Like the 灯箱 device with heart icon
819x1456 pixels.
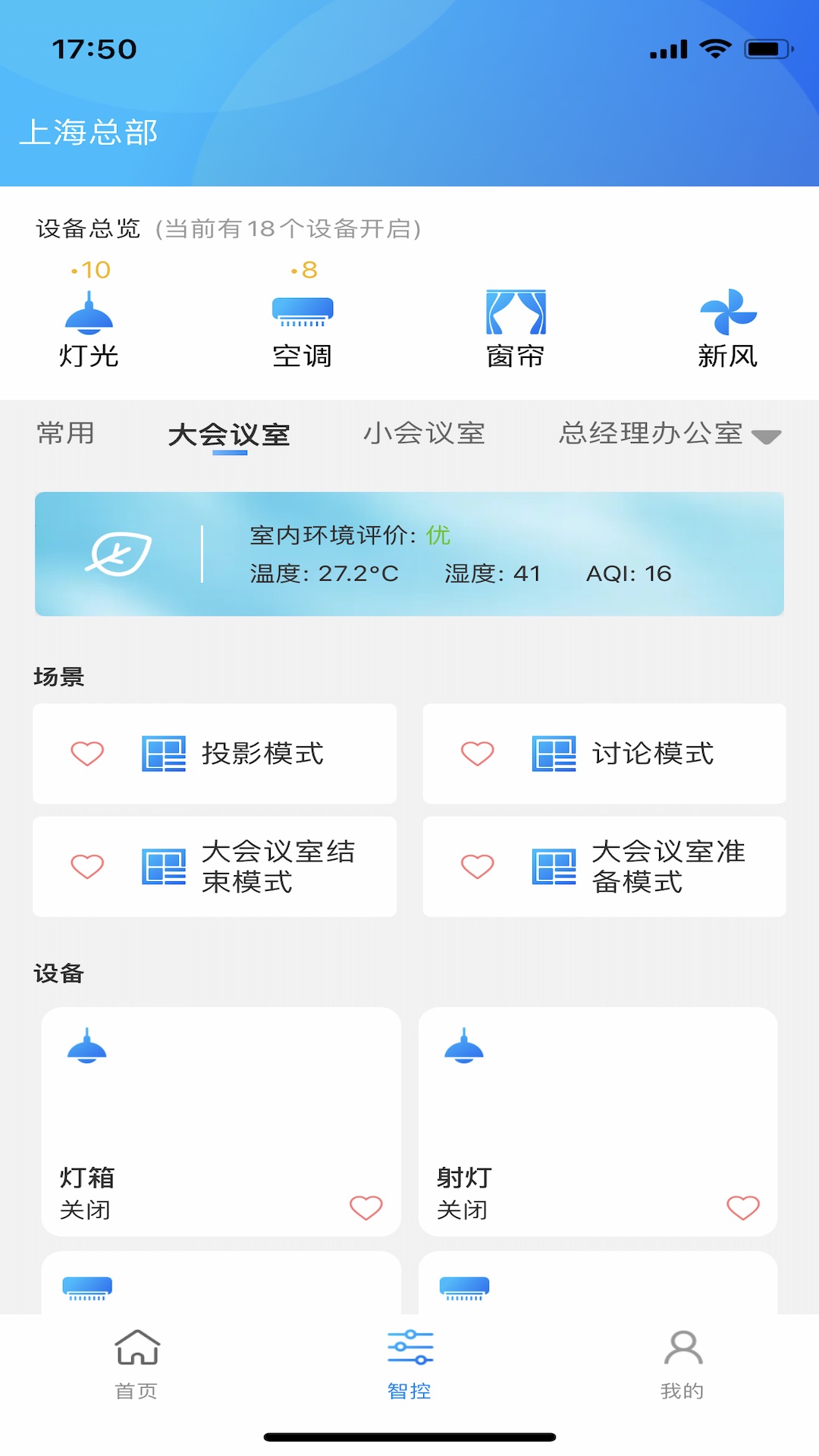click(366, 1207)
